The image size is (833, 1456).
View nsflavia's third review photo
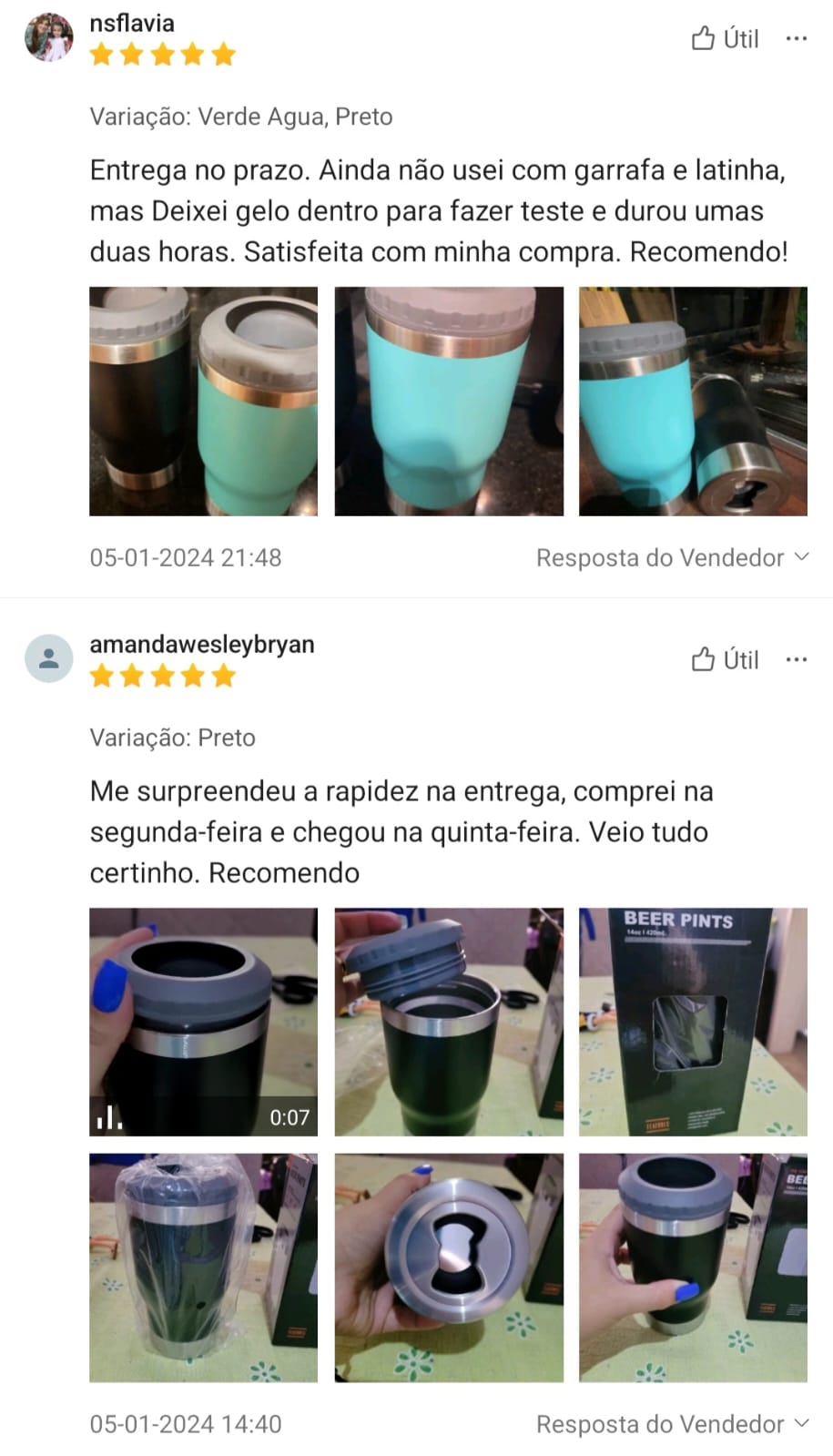[x=693, y=402]
